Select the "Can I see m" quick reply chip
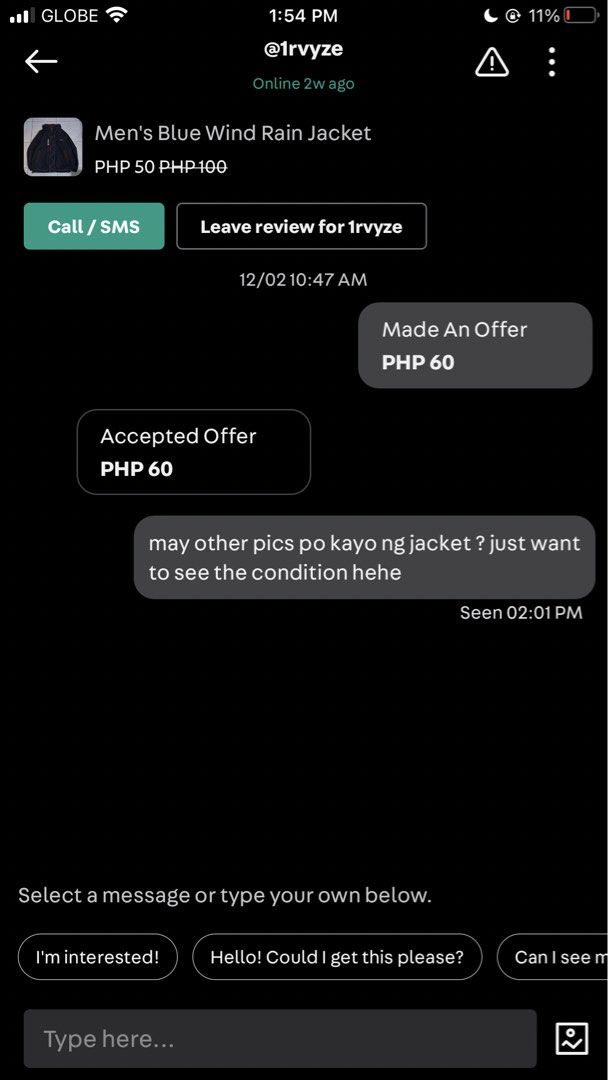This screenshot has width=608, height=1080. click(x=552, y=957)
